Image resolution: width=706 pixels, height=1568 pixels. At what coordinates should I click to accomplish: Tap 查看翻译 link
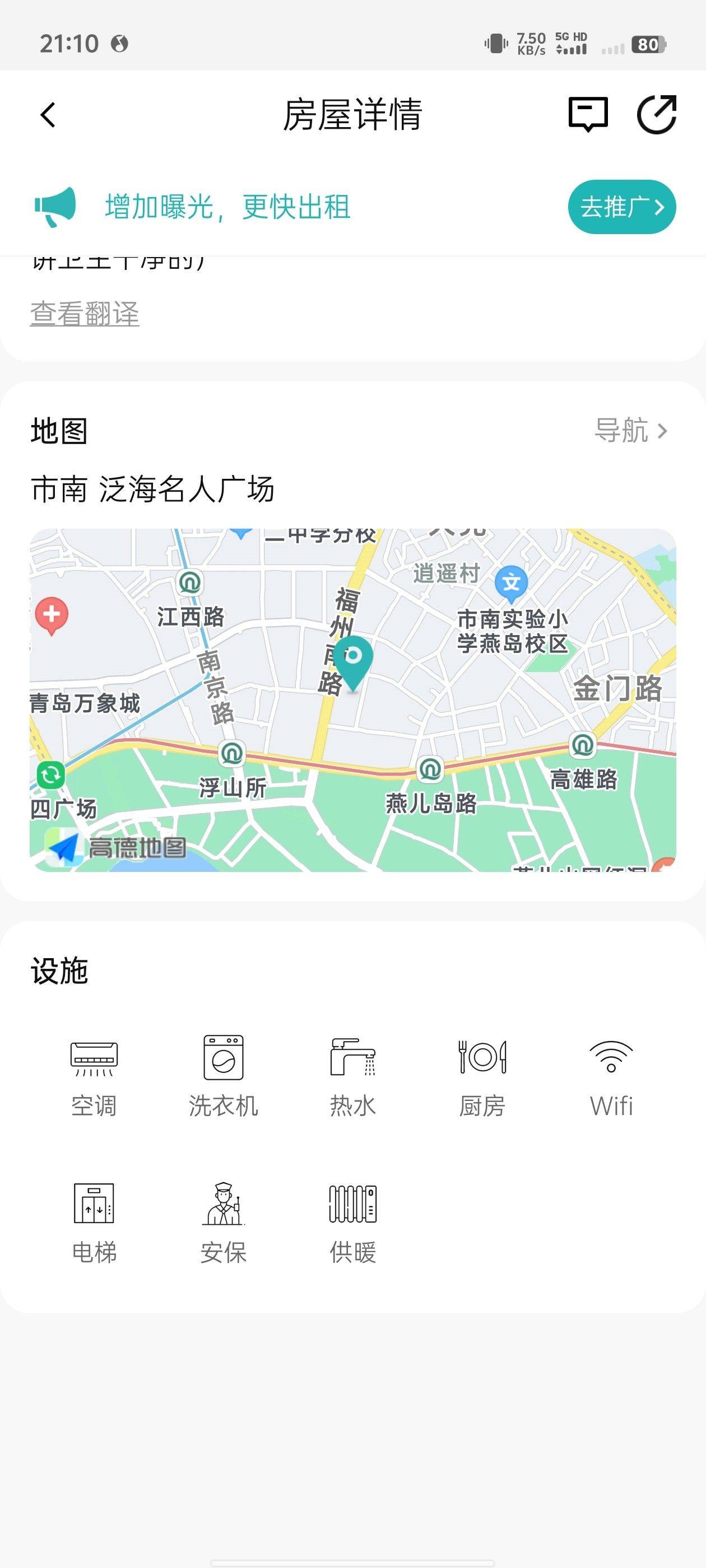click(x=85, y=314)
